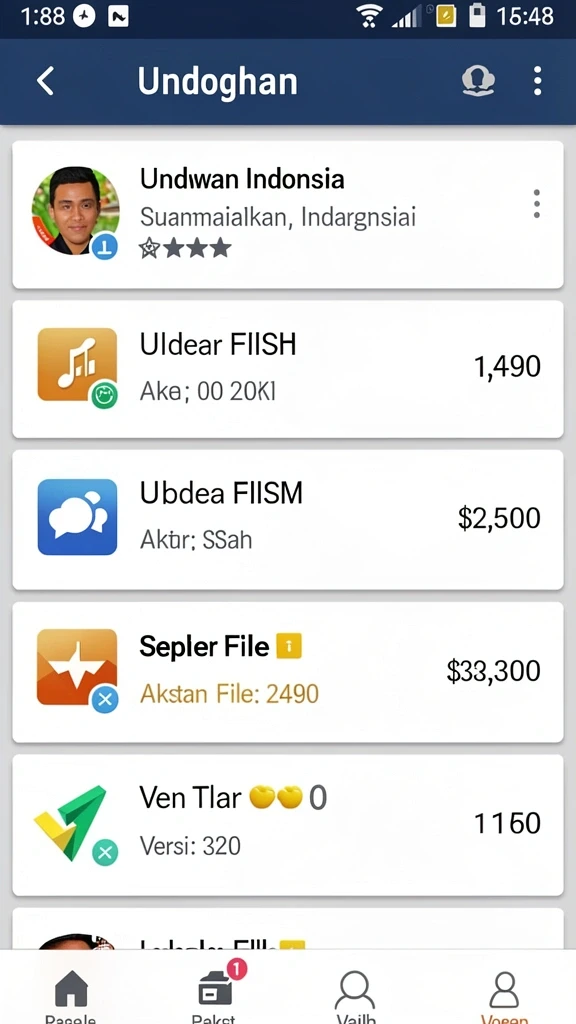The height and width of the screenshot is (1024, 576).
Task: Open the Pakst tab with the notification badge
Action: coord(214,995)
